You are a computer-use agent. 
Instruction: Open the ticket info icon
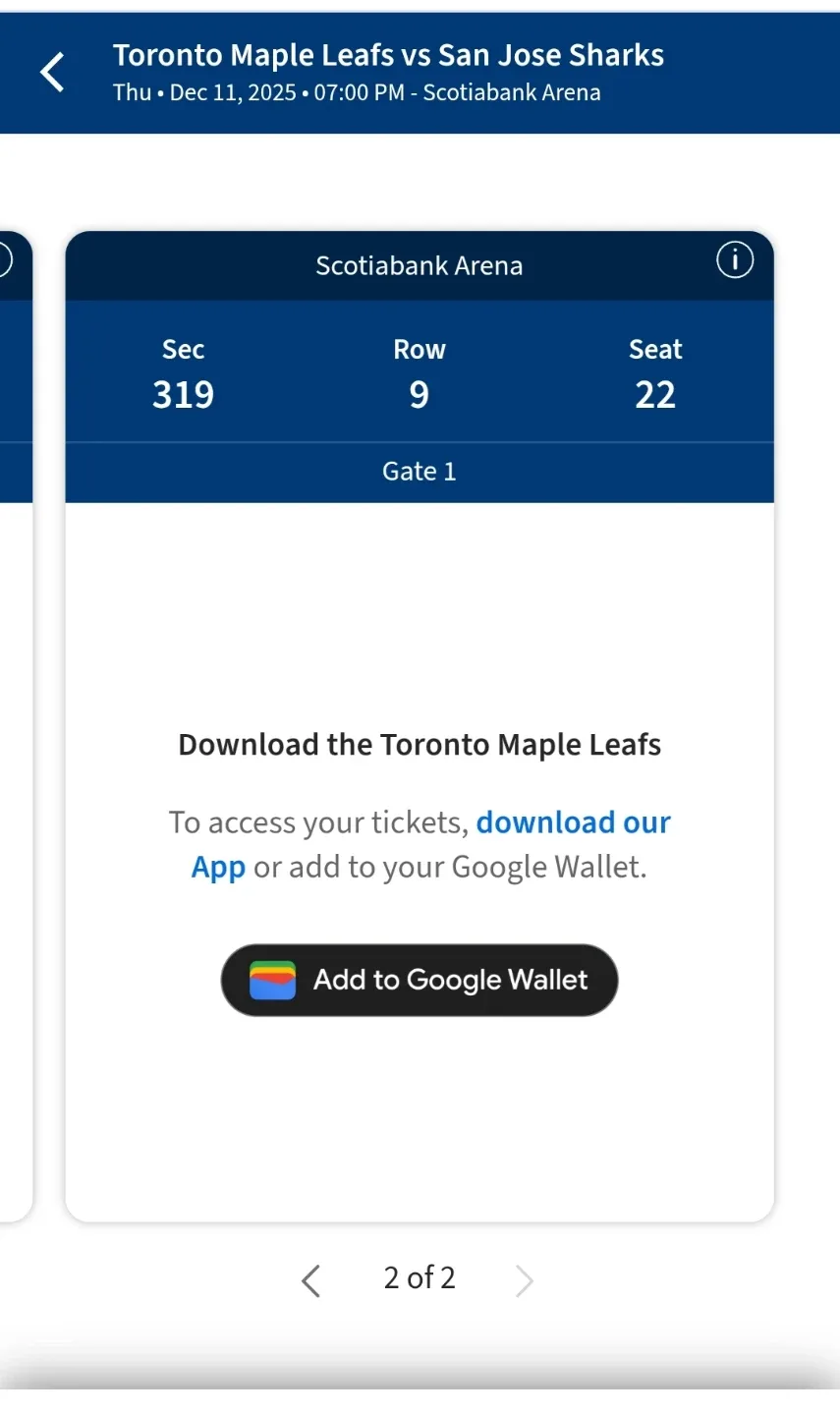click(734, 260)
